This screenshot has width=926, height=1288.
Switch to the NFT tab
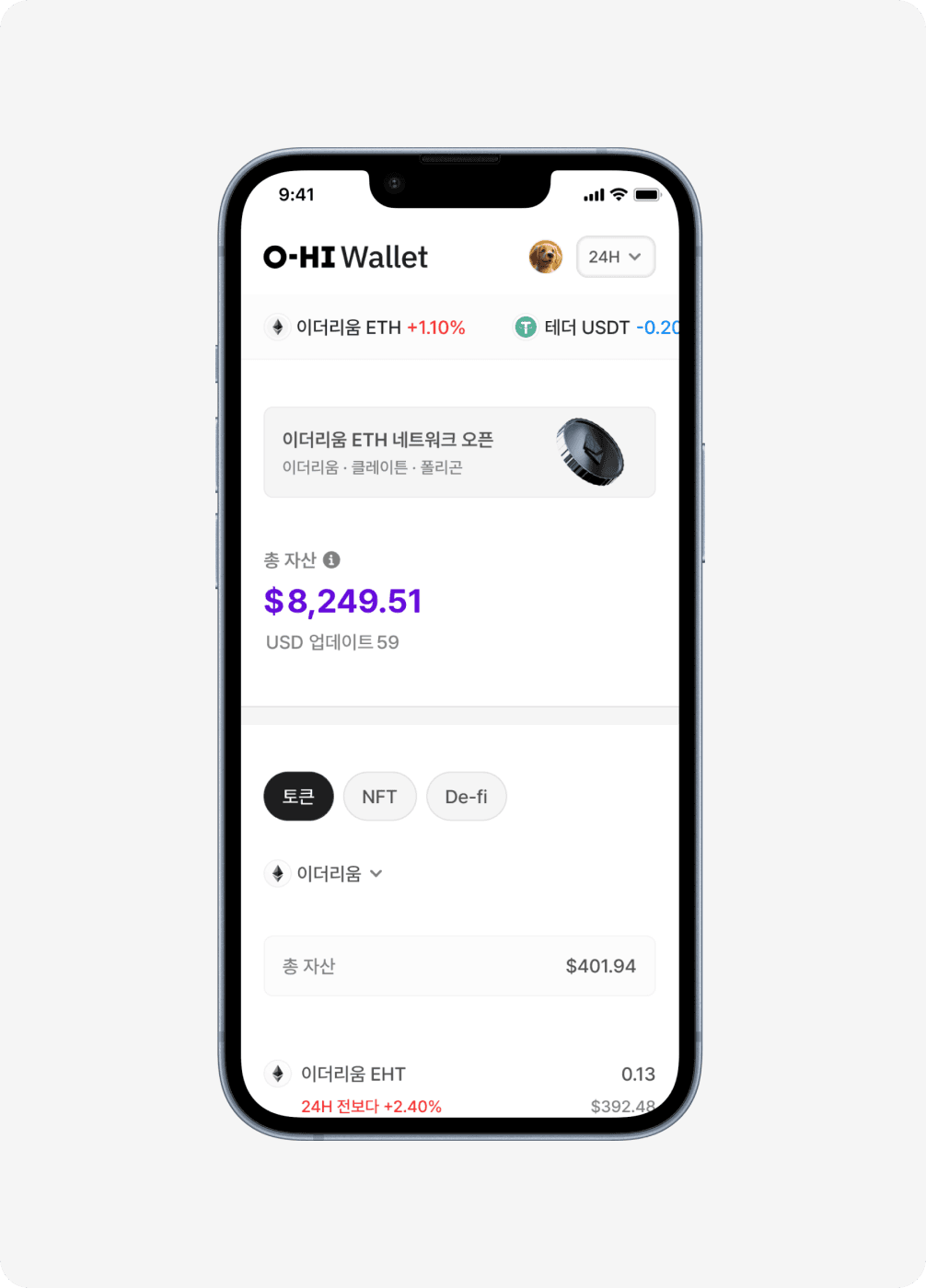pos(379,797)
